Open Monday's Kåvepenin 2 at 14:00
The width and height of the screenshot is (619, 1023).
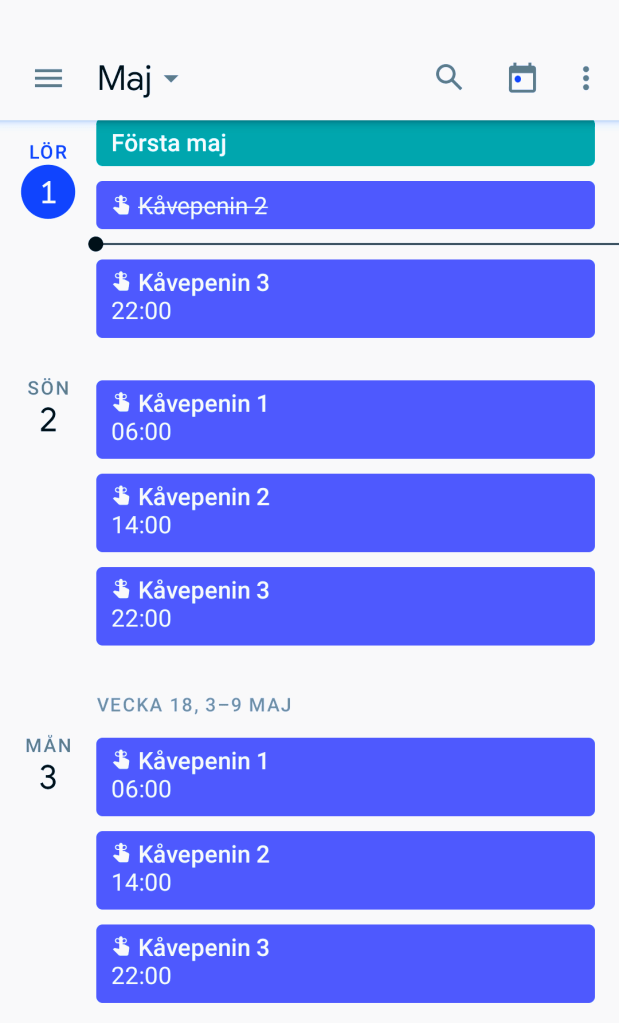(345, 869)
